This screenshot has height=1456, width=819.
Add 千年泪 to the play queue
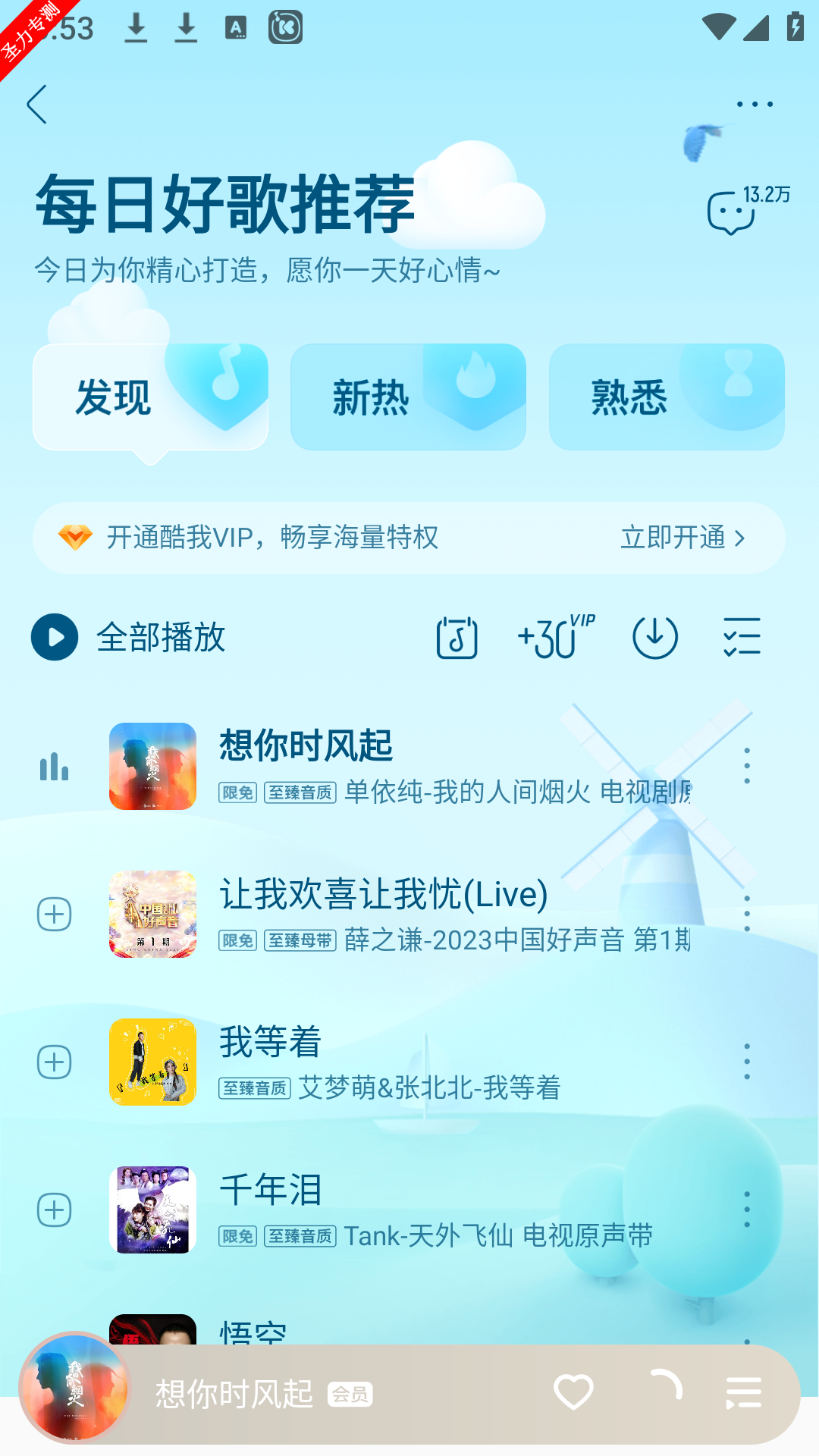click(x=55, y=1210)
